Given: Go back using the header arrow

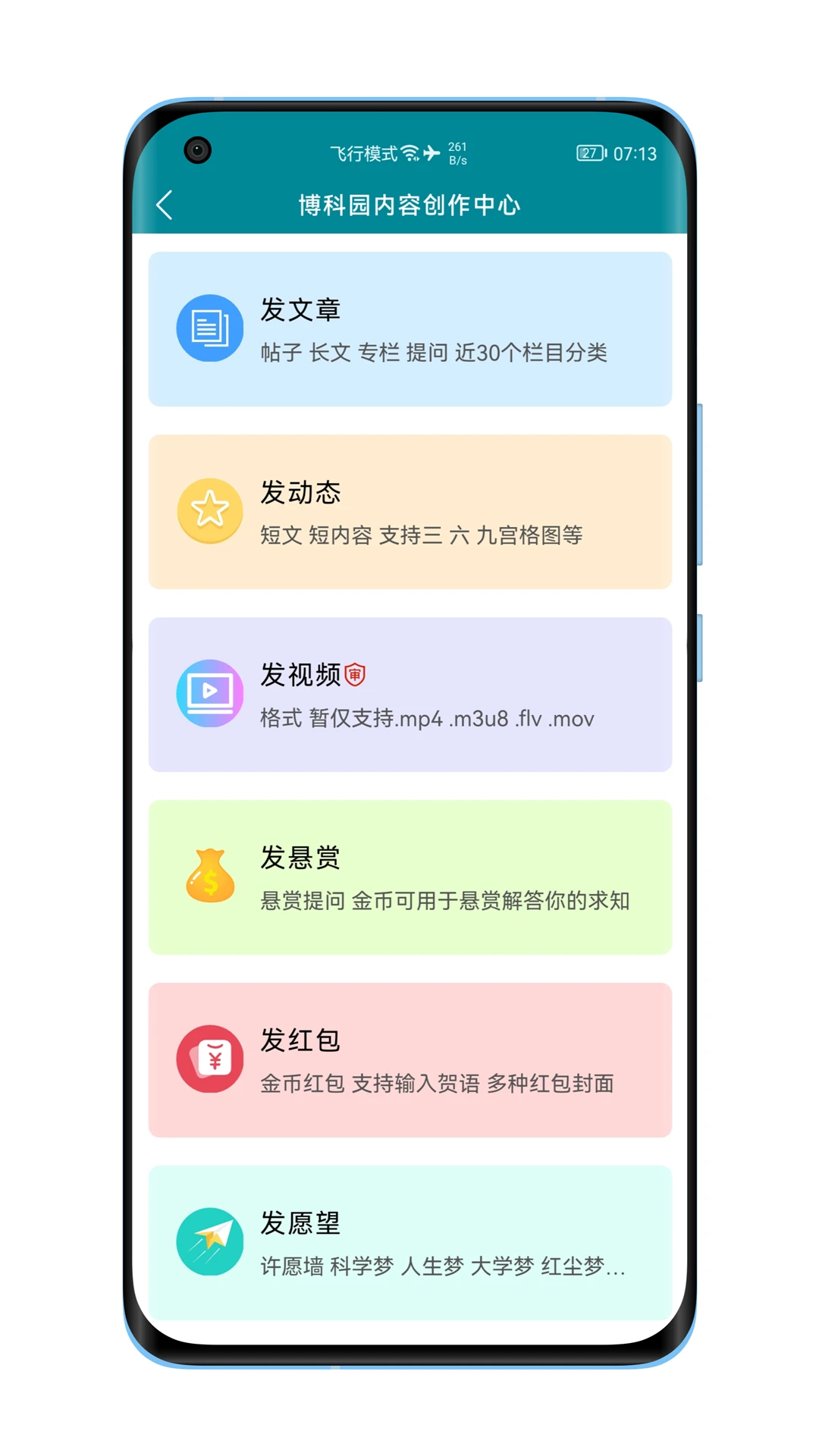Looking at the screenshot, I should tap(165, 205).
